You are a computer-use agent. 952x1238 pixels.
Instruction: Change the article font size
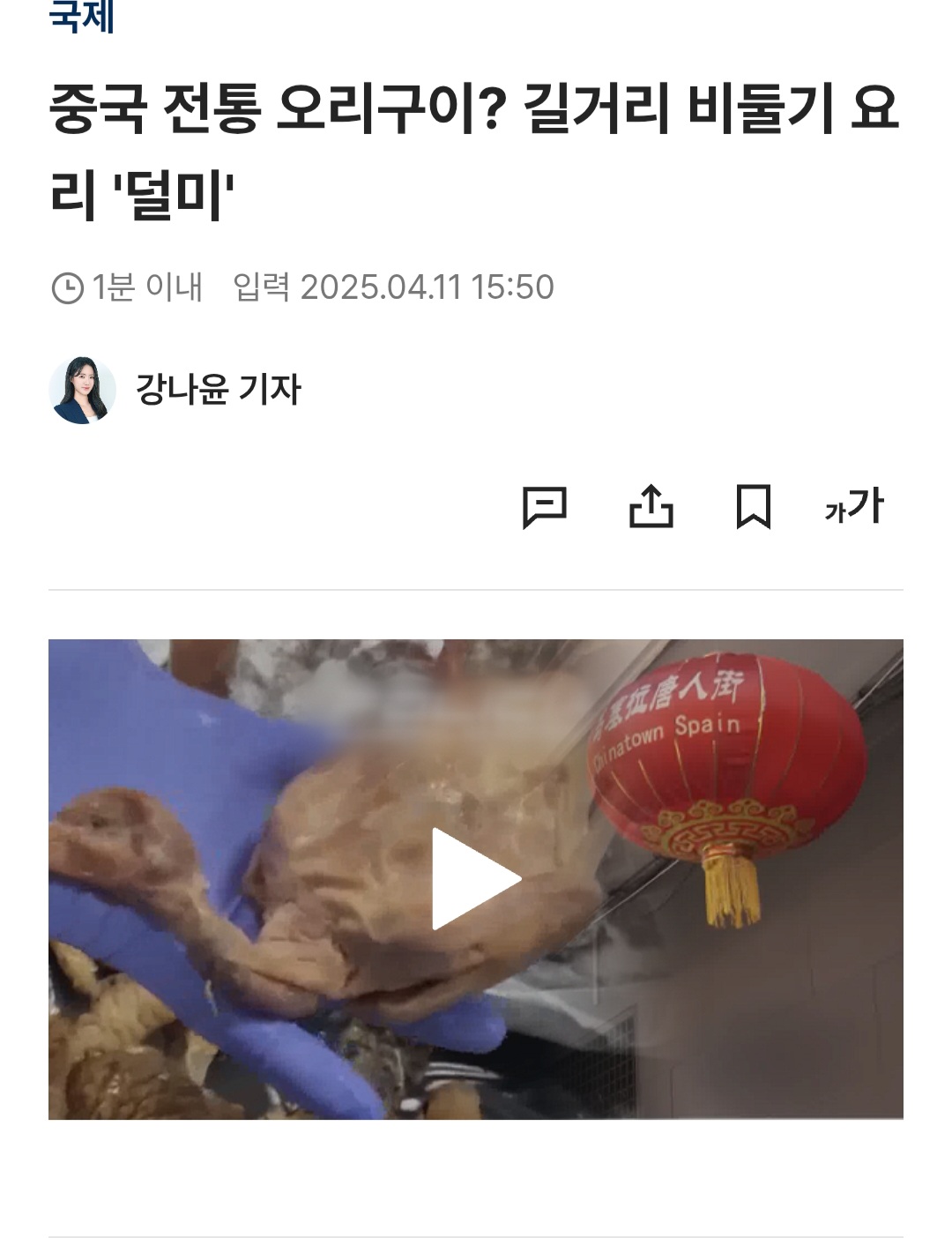pos(854,507)
